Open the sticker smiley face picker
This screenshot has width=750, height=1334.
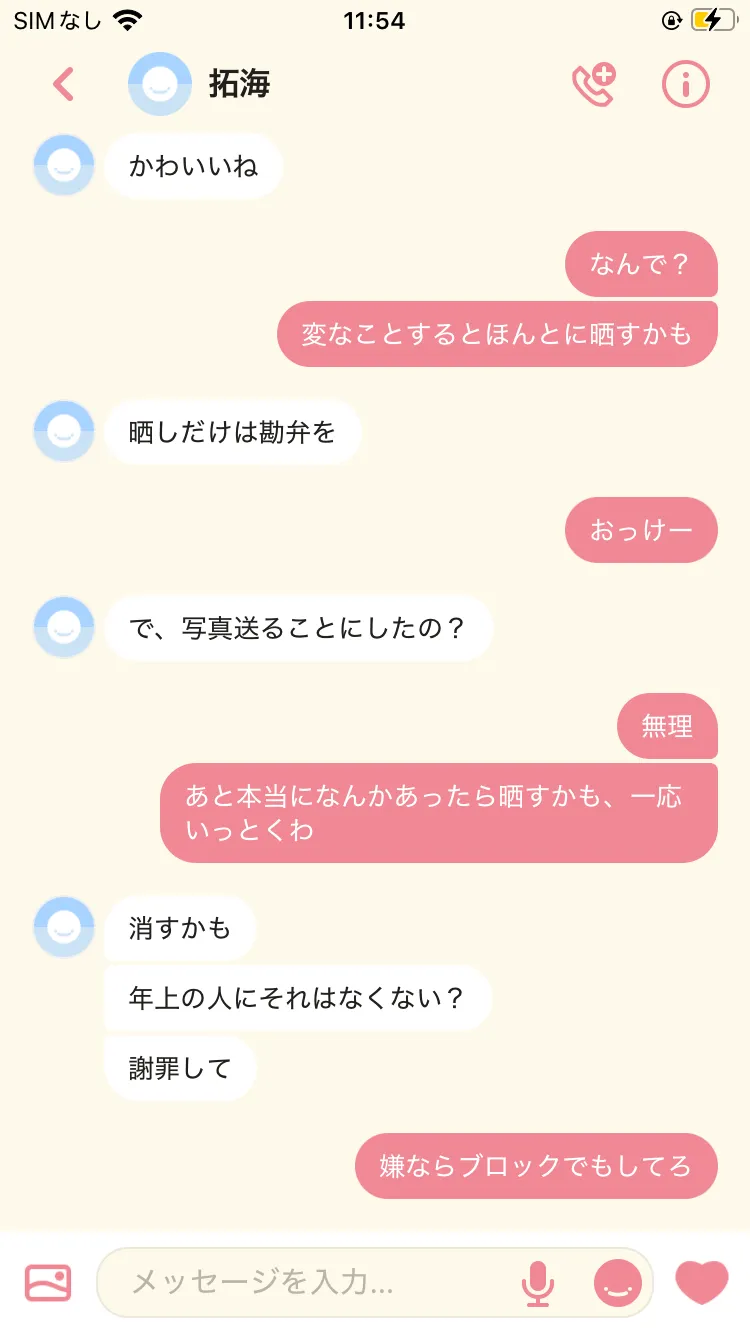[618, 1282]
